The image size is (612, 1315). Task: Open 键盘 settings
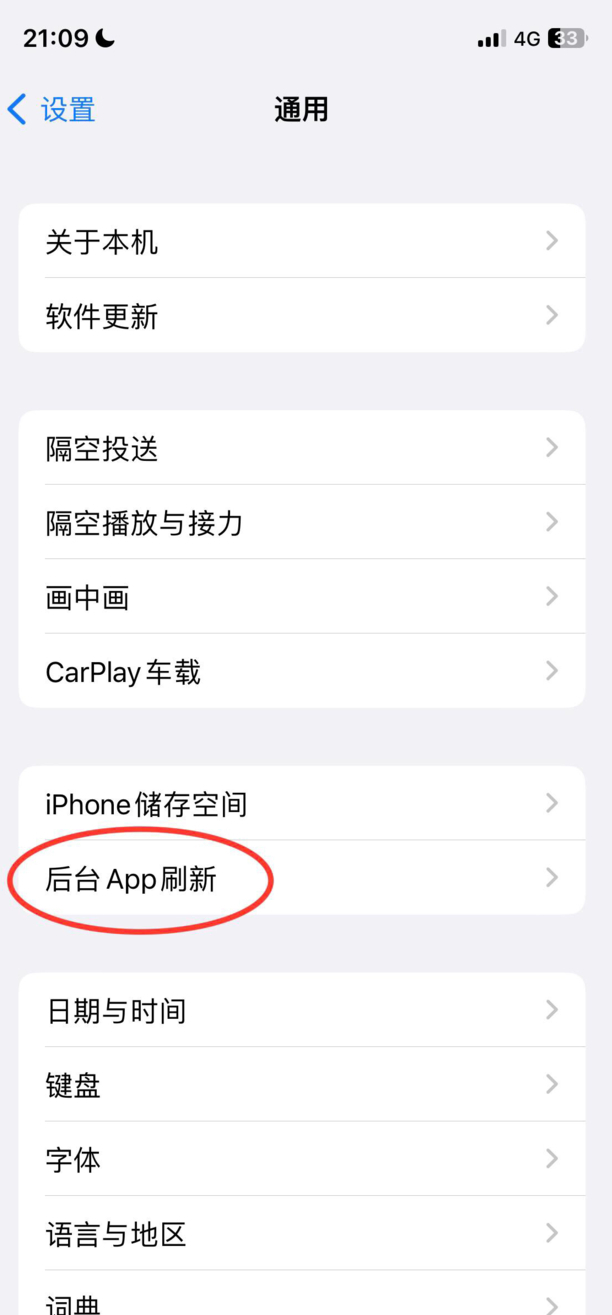[301, 1085]
